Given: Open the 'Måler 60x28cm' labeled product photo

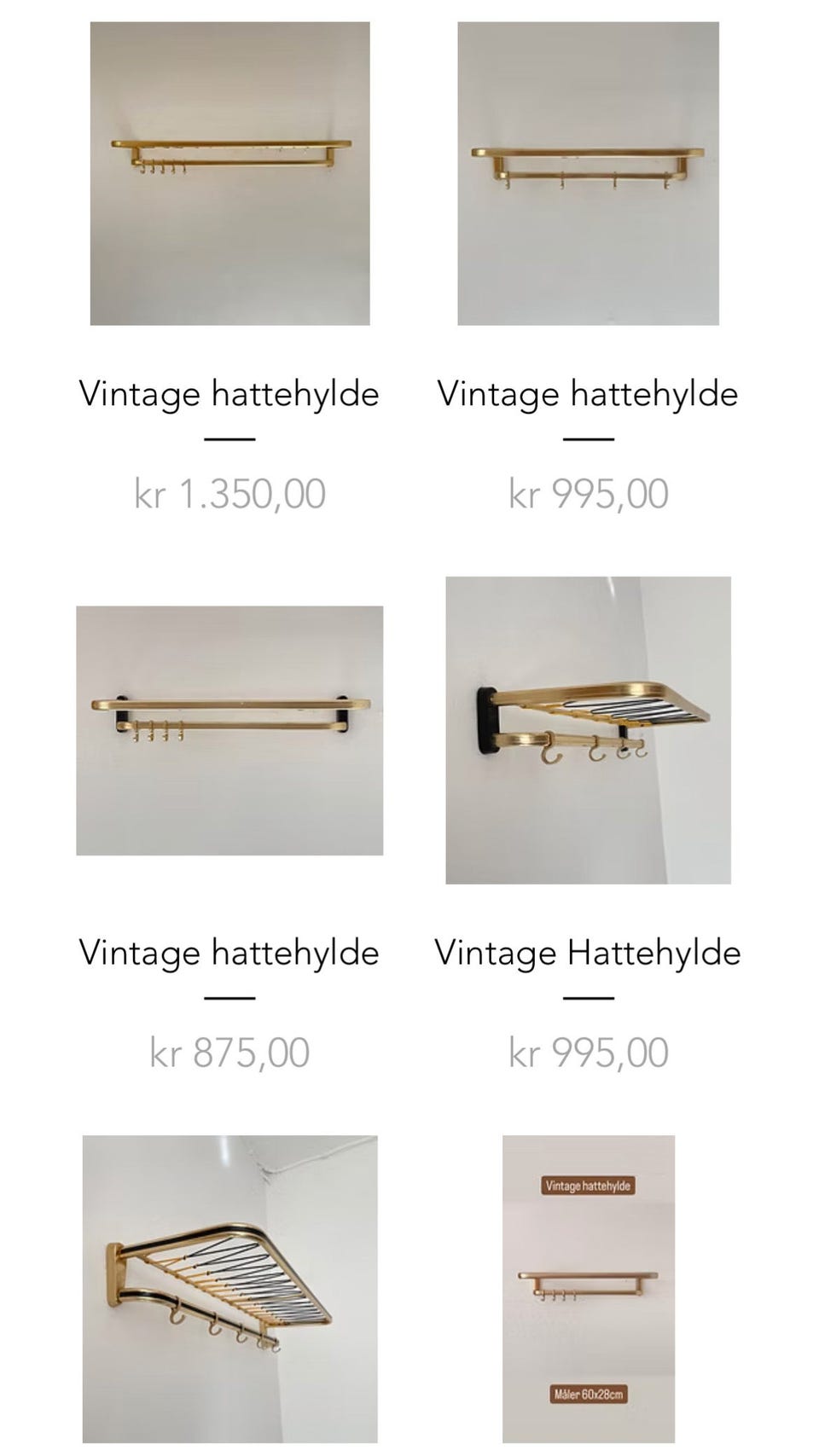Looking at the screenshot, I should [587, 1271].
